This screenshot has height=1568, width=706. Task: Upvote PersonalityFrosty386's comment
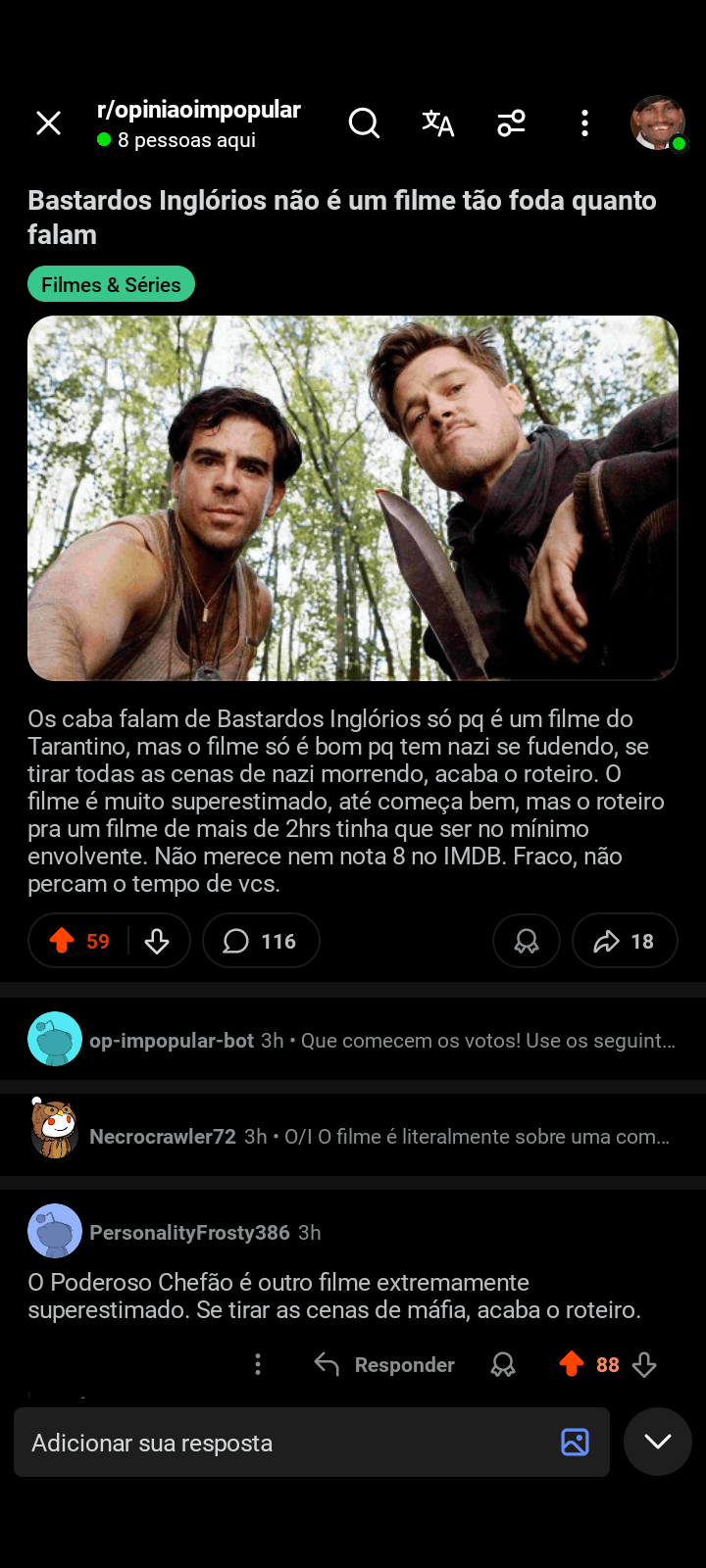pyautogui.click(x=572, y=1364)
